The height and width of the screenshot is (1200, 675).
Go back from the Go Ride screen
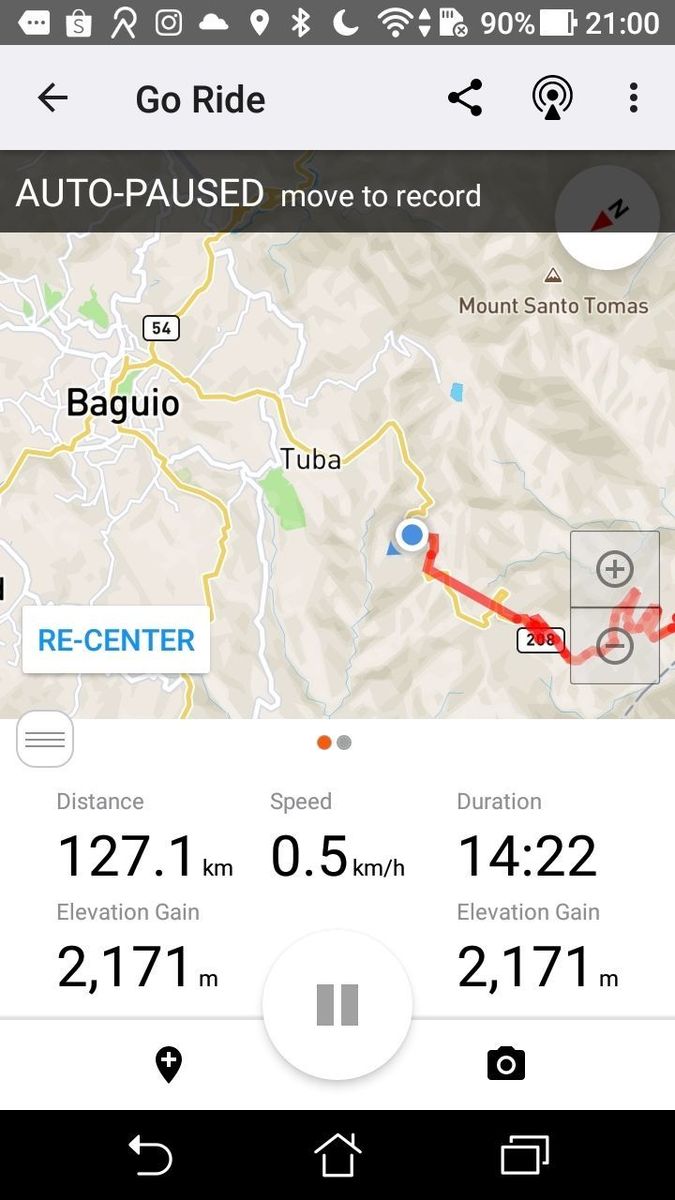(x=52, y=98)
